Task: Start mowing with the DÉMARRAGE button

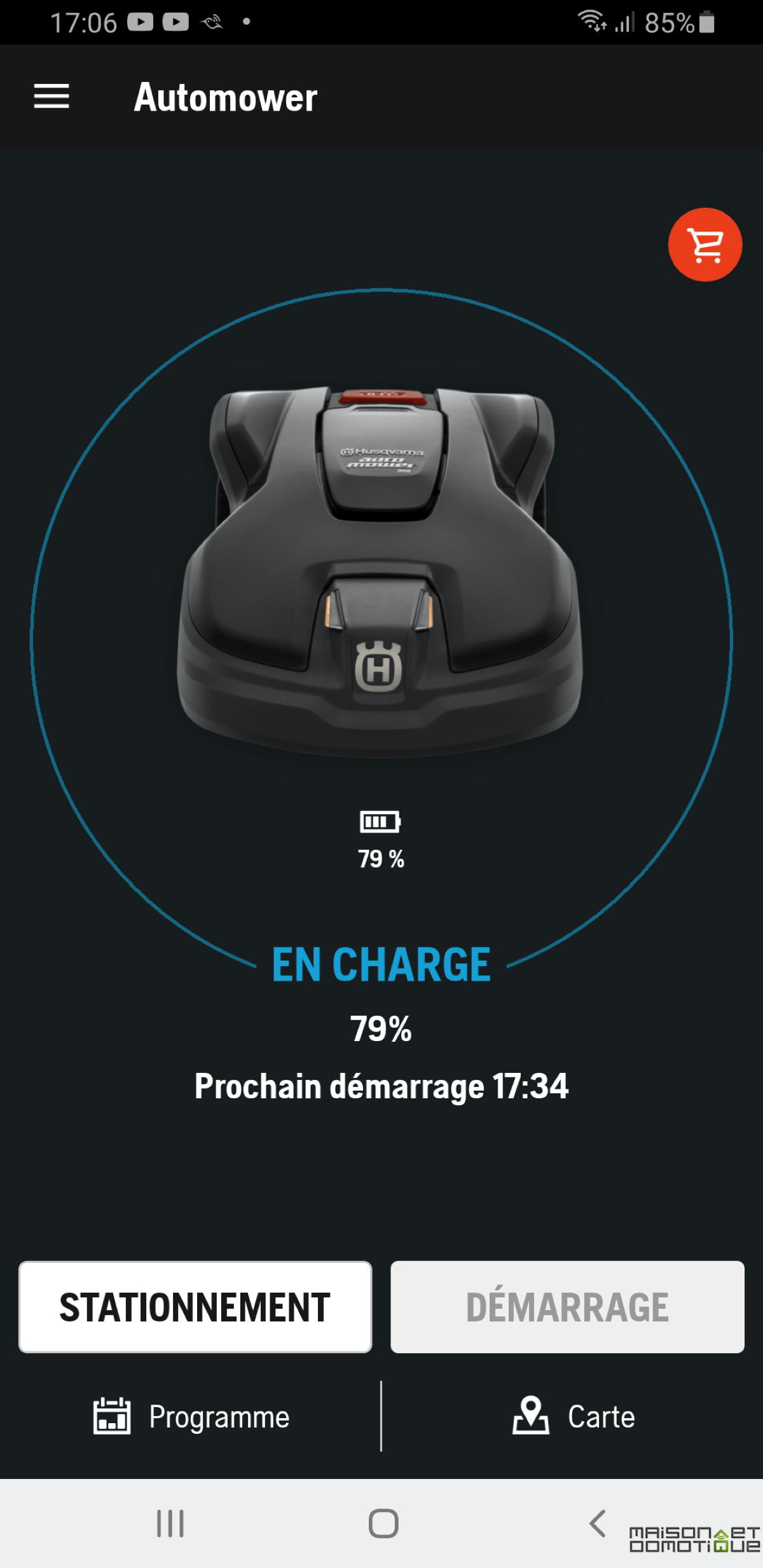Action: pos(567,1307)
